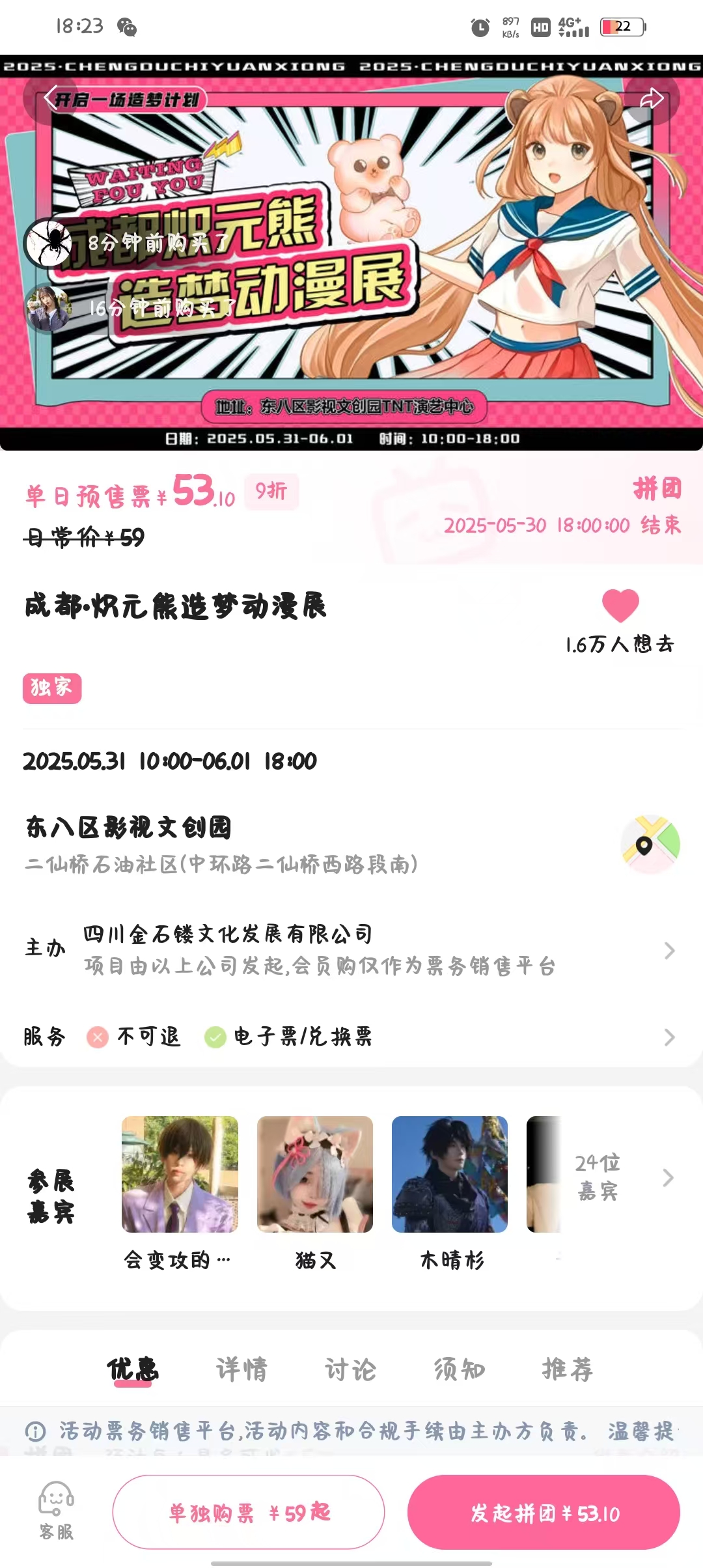Screen dimensions: 703x1568
Task: Switch to the 详情 tab
Action: click(x=241, y=1369)
